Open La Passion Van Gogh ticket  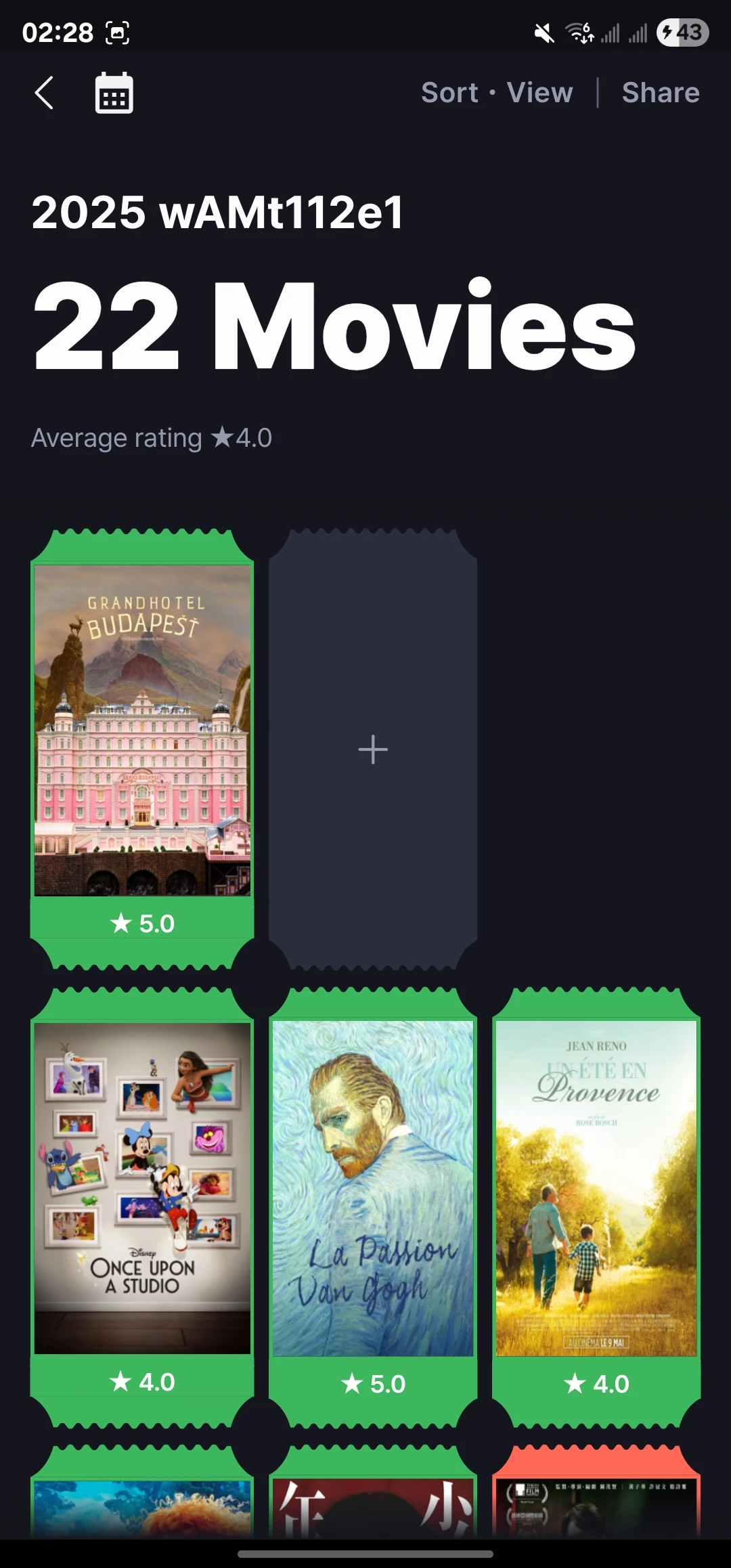373,1188
